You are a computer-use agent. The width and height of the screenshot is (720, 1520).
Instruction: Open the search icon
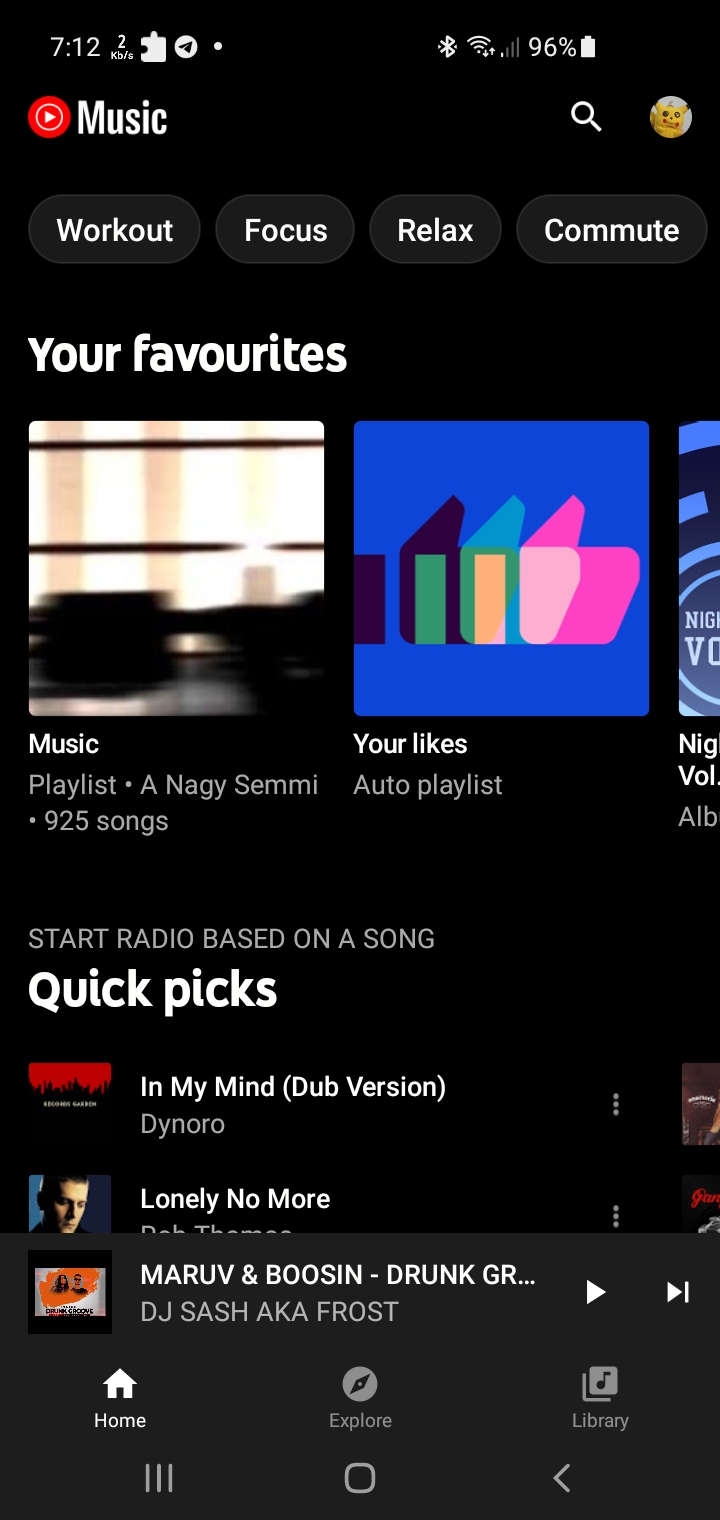point(586,117)
